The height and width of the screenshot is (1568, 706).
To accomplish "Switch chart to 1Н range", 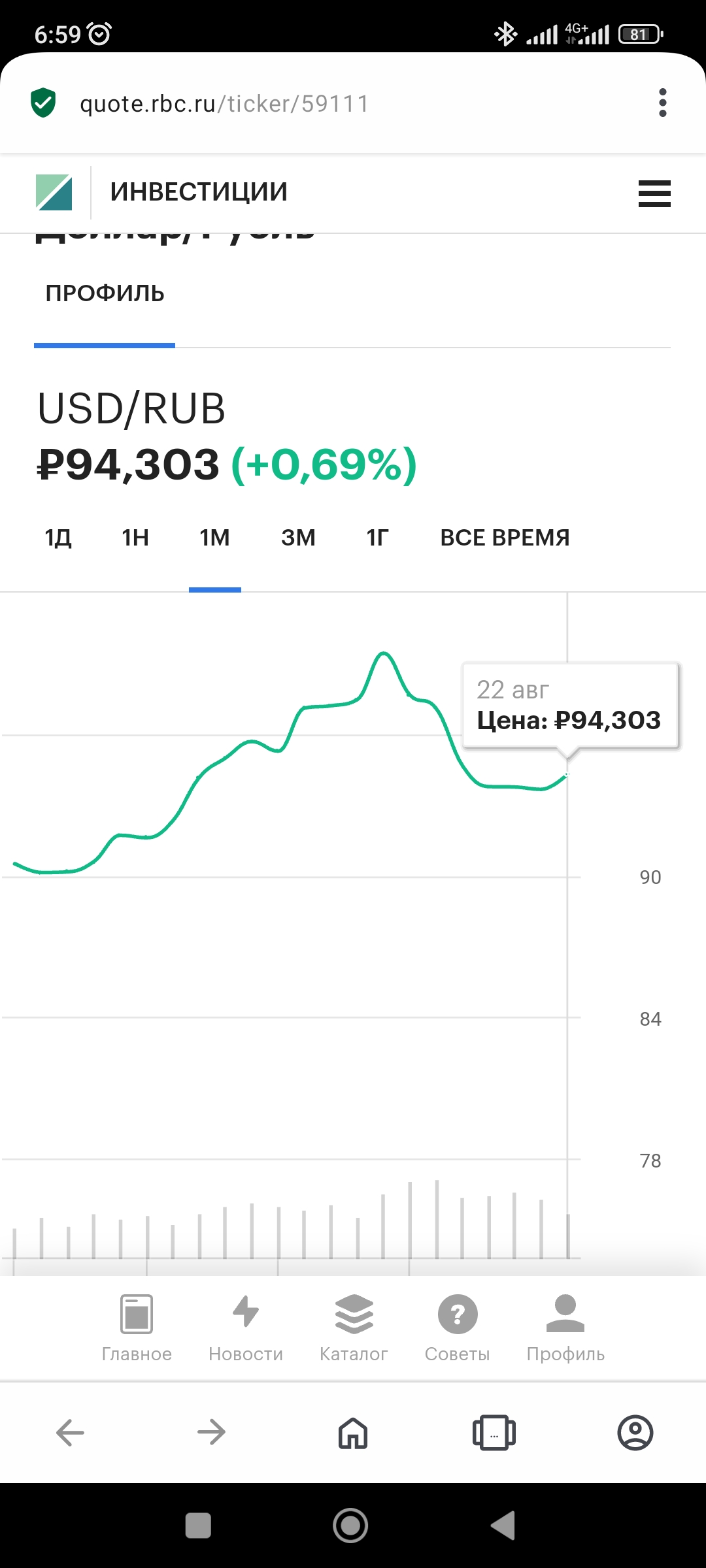I will (x=135, y=538).
